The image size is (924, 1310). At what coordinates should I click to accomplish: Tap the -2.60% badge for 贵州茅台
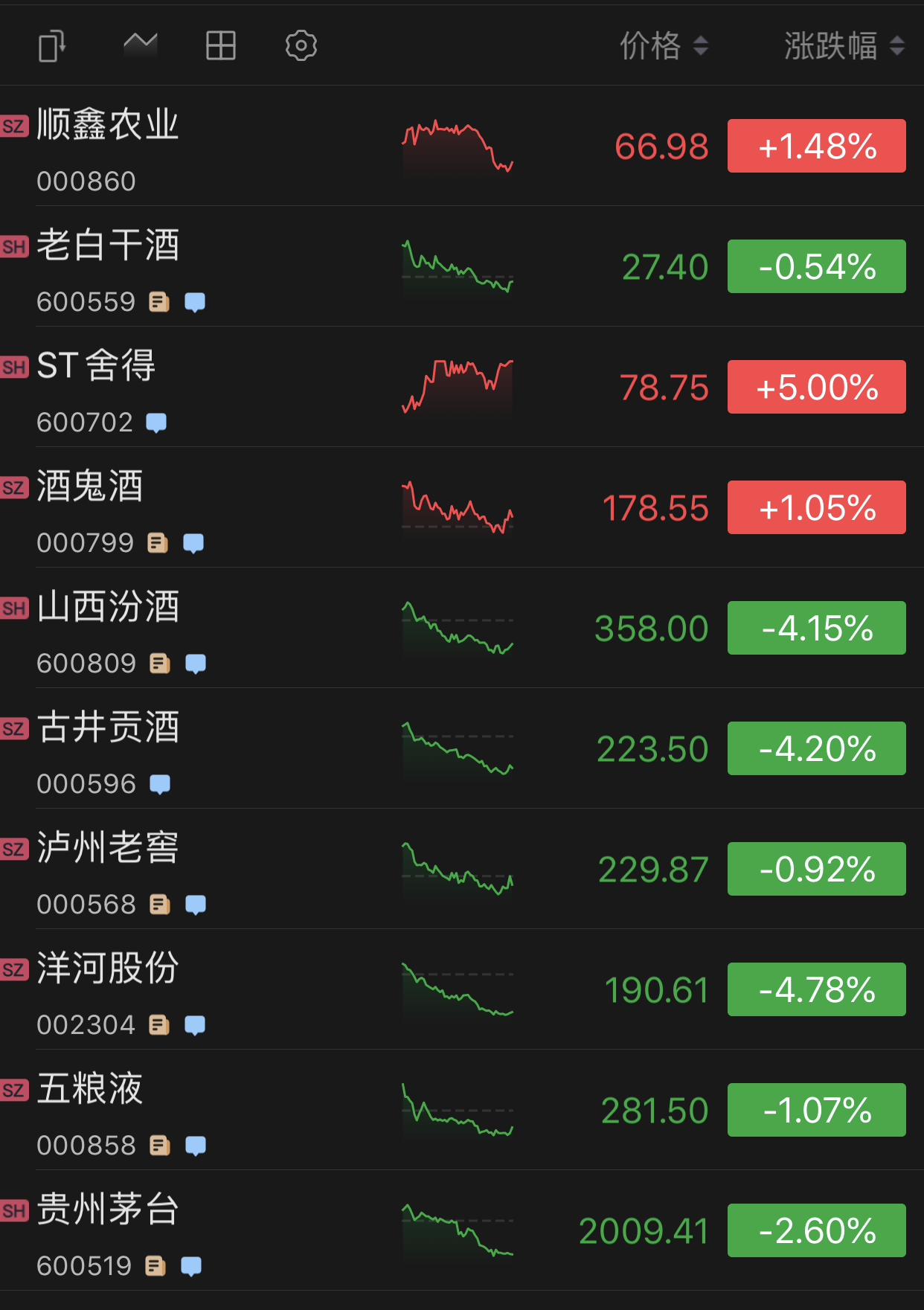tap(816, 1231)
